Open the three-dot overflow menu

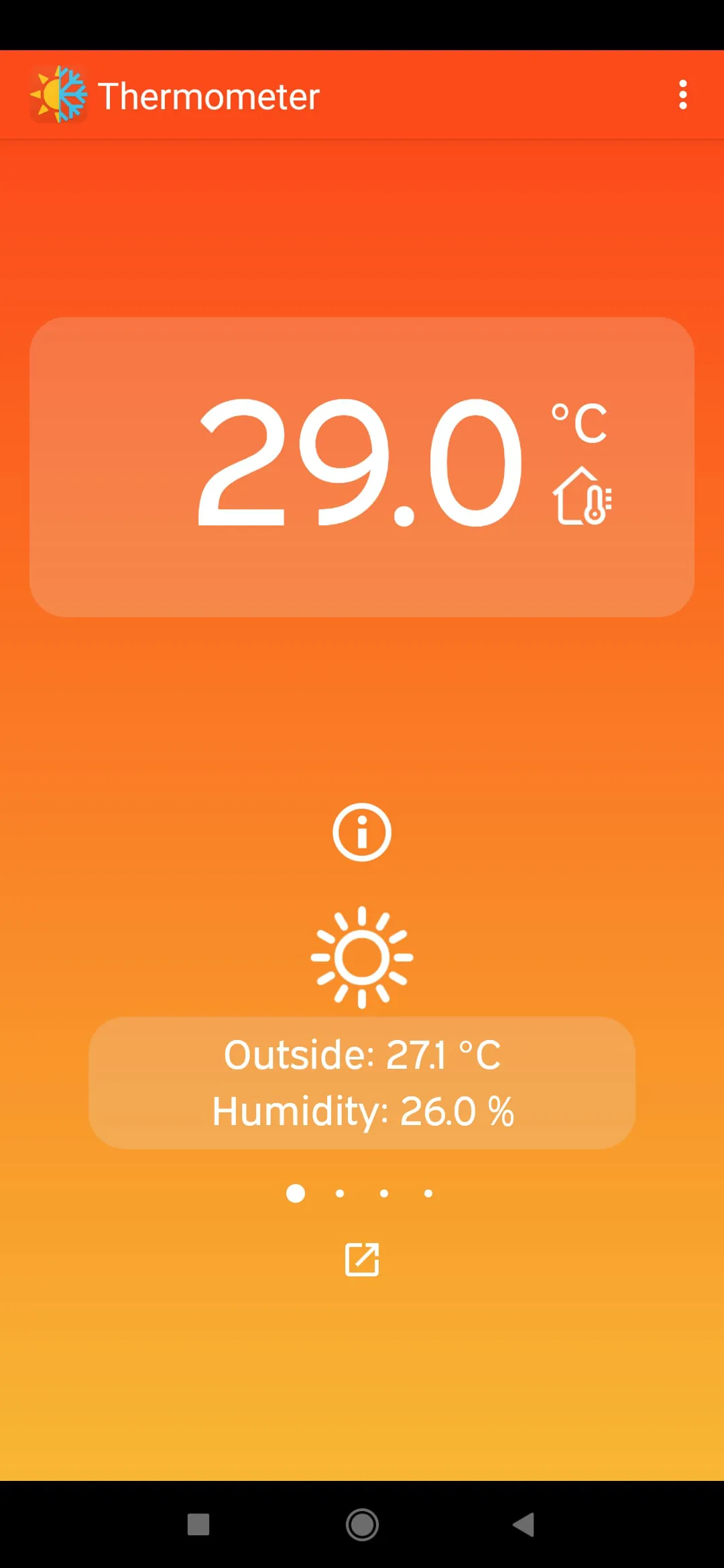click(x=683, y=95)
